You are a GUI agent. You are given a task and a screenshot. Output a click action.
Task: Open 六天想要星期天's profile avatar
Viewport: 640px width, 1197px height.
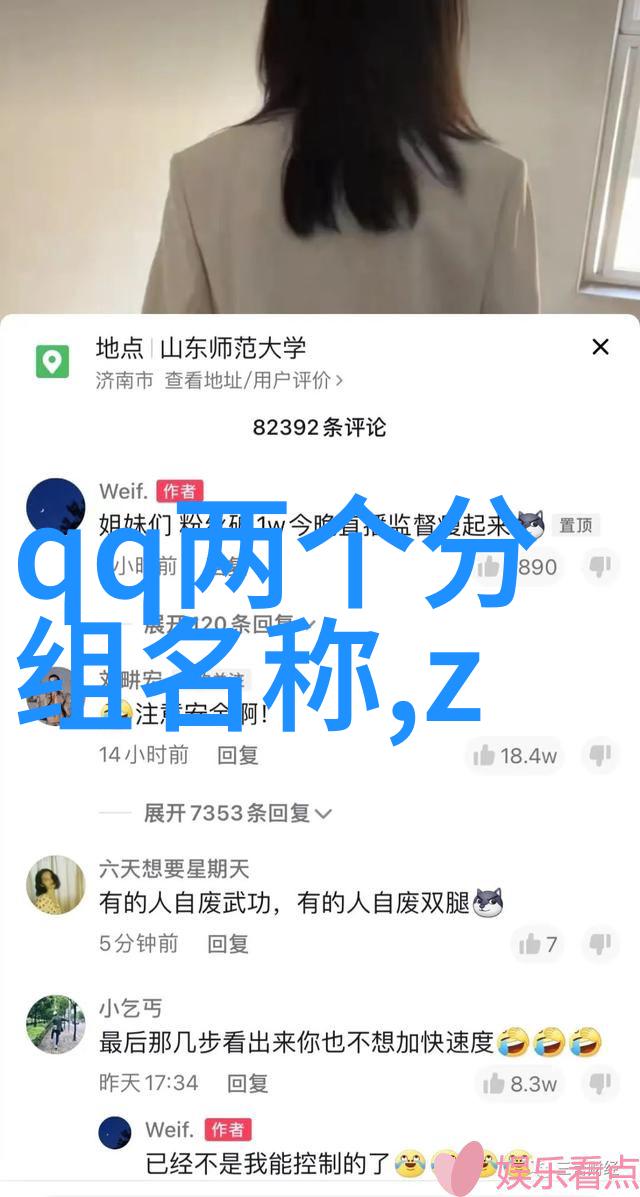55,884
